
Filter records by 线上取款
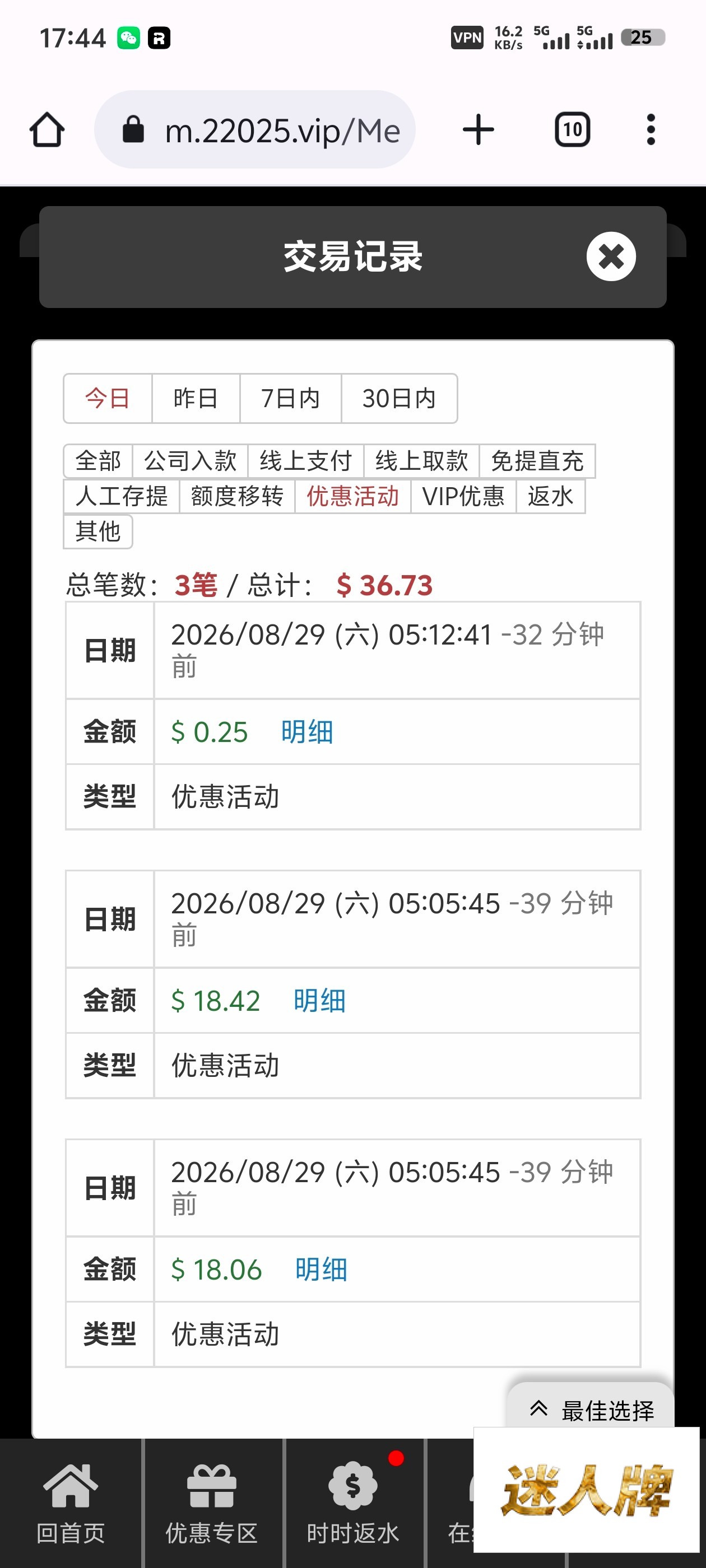click(x=421, y=461)
